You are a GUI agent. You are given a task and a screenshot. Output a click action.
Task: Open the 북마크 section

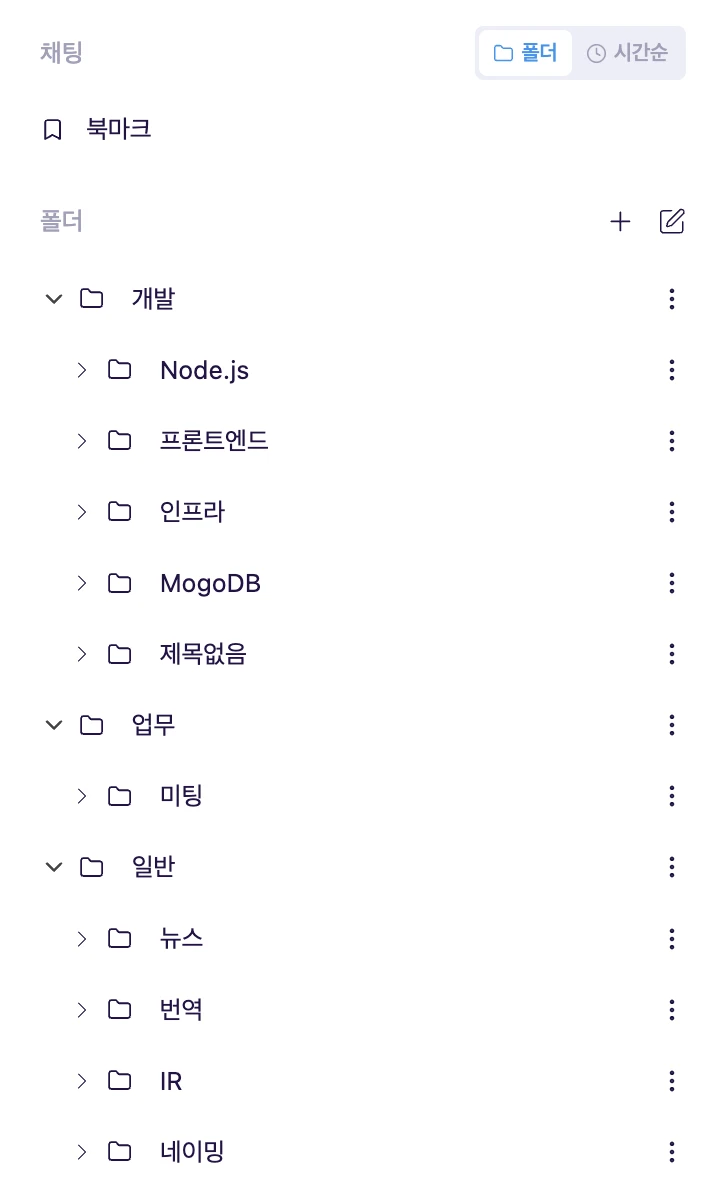pos(118,129)
